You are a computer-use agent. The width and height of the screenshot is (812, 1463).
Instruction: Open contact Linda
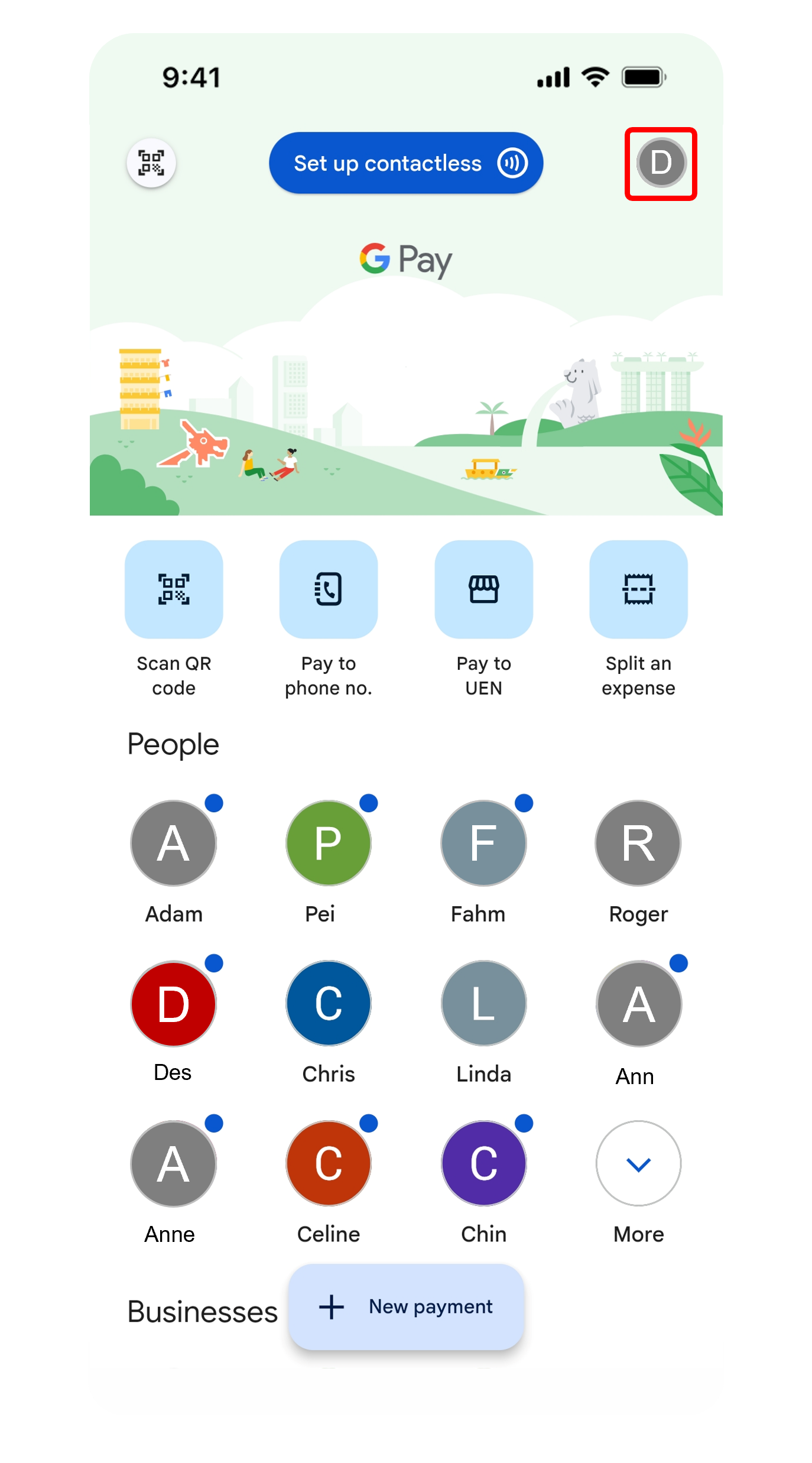coord(483,1004)
